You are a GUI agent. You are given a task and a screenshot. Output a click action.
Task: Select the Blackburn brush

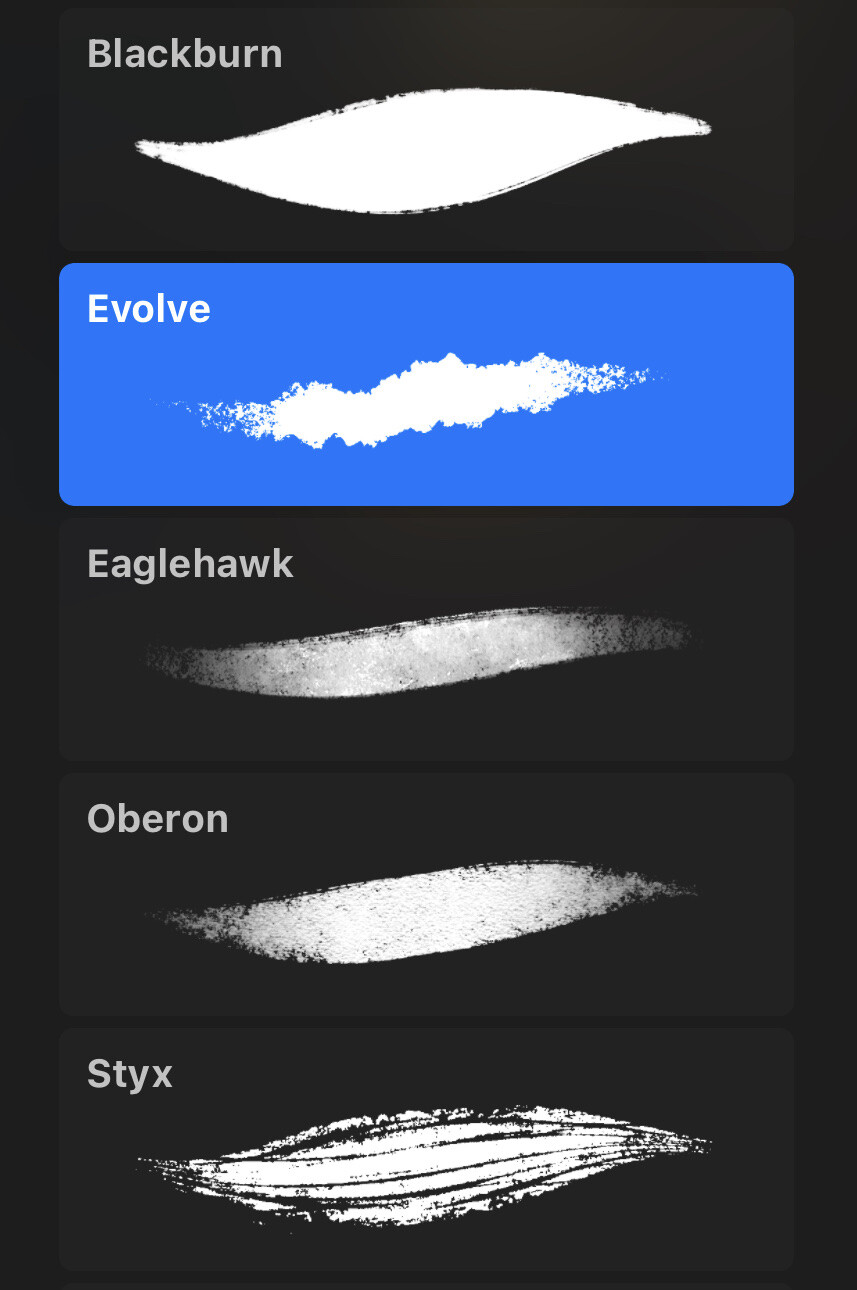point(426,130)
